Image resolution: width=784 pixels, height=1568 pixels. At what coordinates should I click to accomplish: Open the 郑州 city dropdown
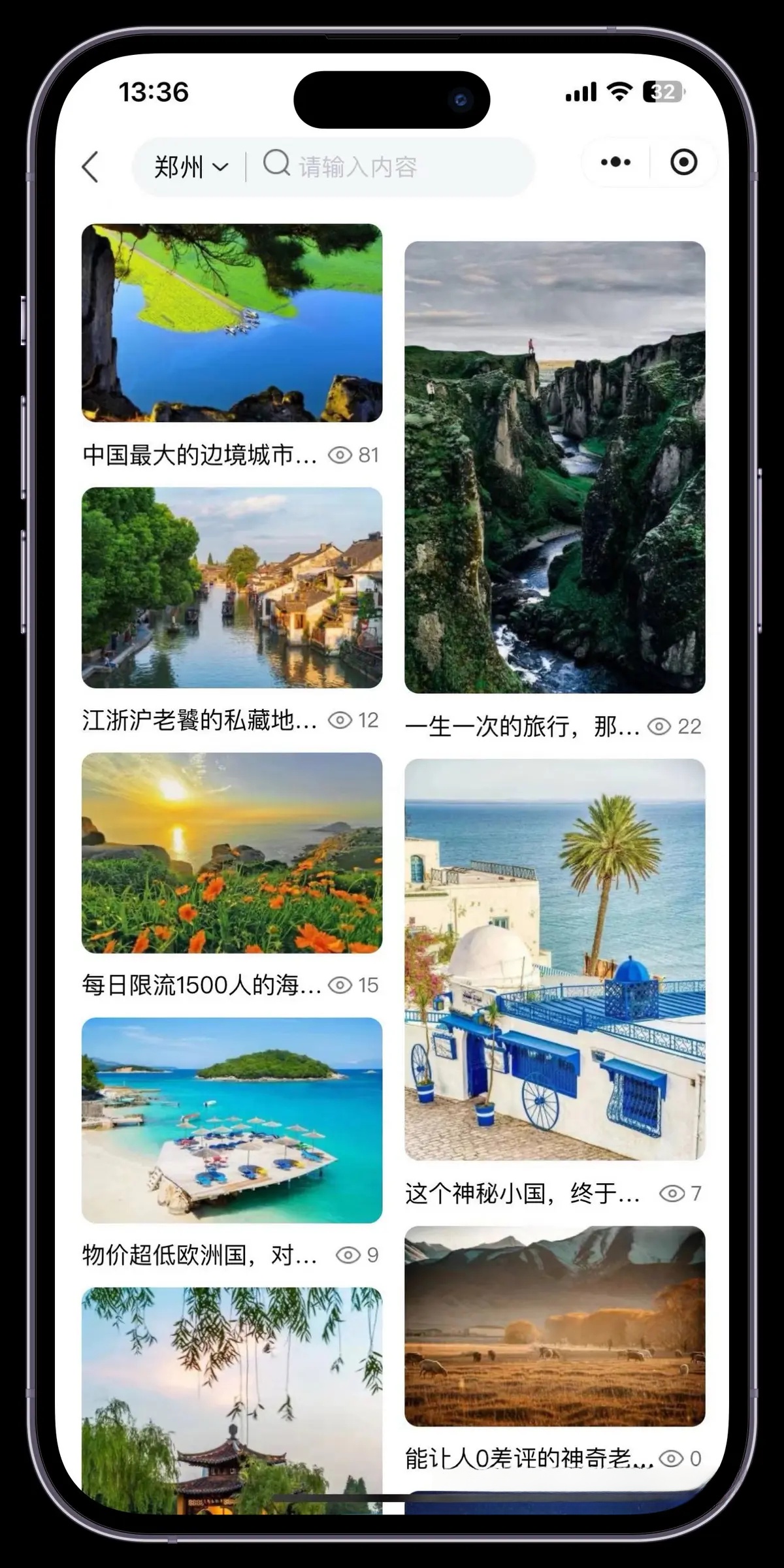tap(190, 167)
